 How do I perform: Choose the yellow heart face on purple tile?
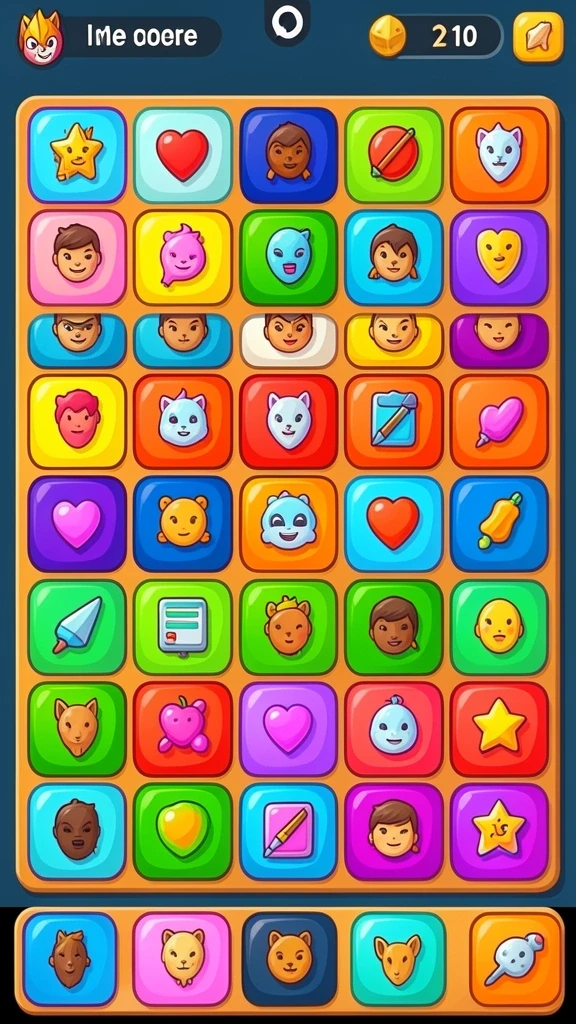pyautogui.click(x=499, y=257)
